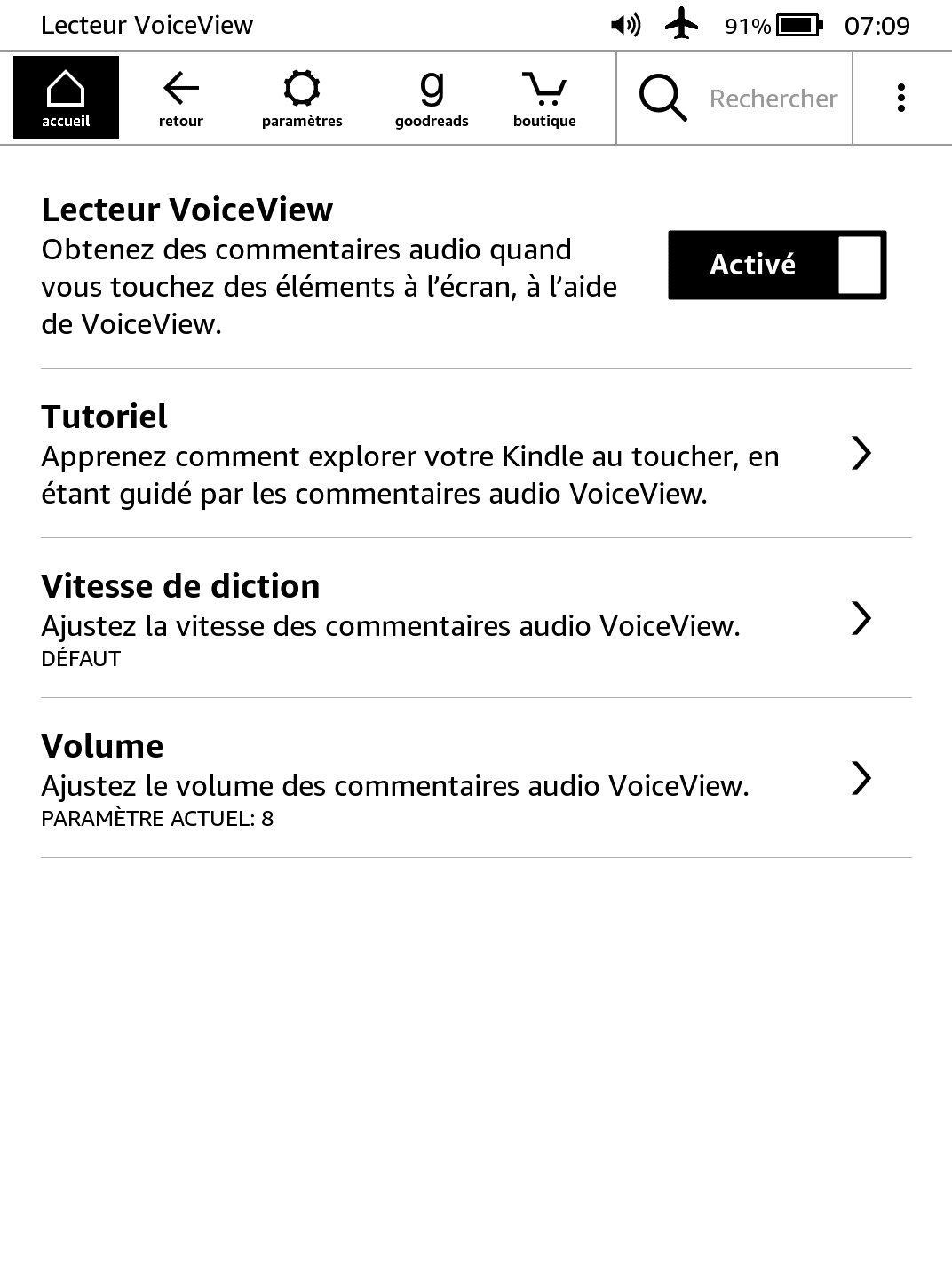Disable the Lecteur VoiceView switch

coord(777,266)
